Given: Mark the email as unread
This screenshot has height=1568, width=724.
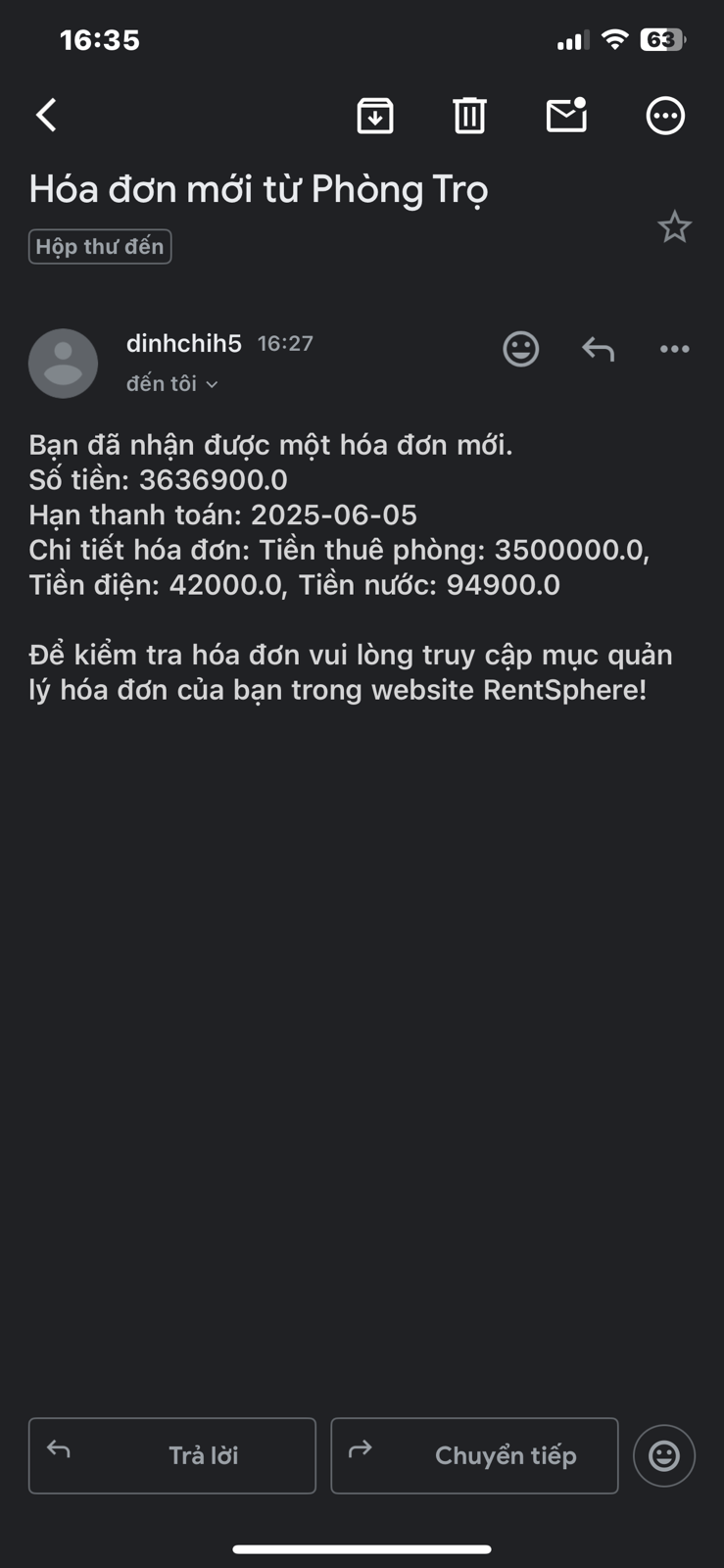Looking at the screenshot, I should 566,115.
